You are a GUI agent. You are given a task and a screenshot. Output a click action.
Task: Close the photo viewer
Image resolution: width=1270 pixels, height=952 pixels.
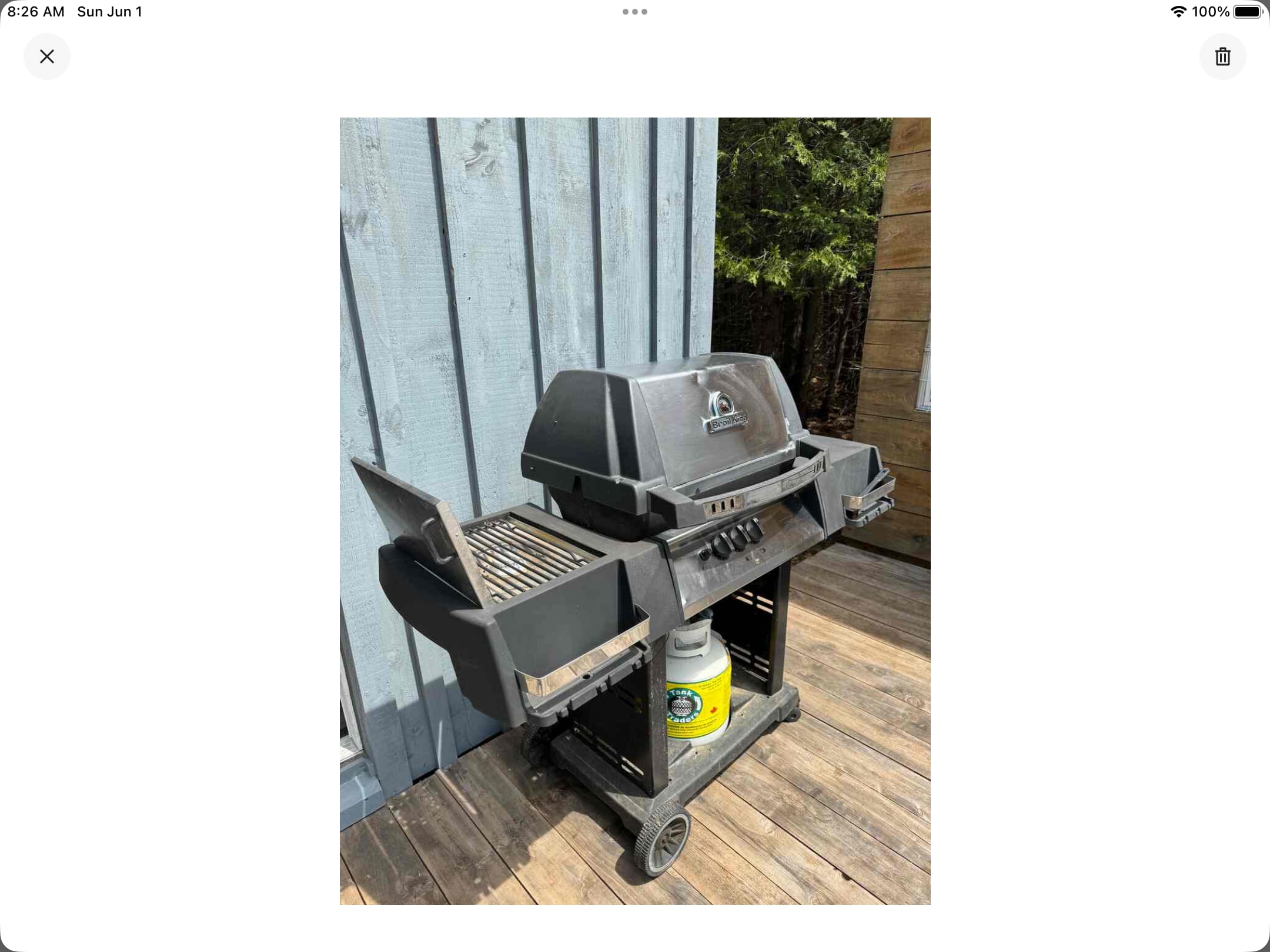point(47,56)
